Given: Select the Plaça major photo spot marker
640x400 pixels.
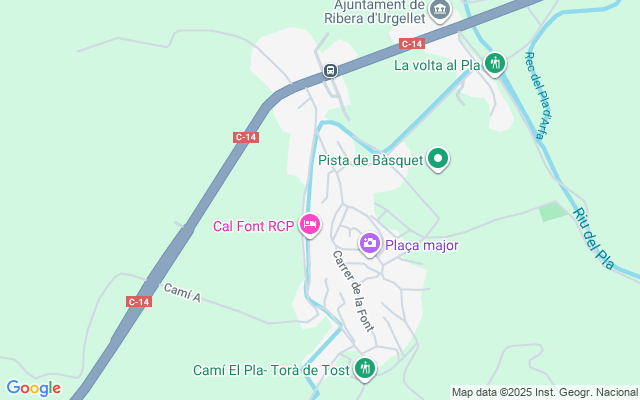Looking at the screenshot, I should coord(370,243).
